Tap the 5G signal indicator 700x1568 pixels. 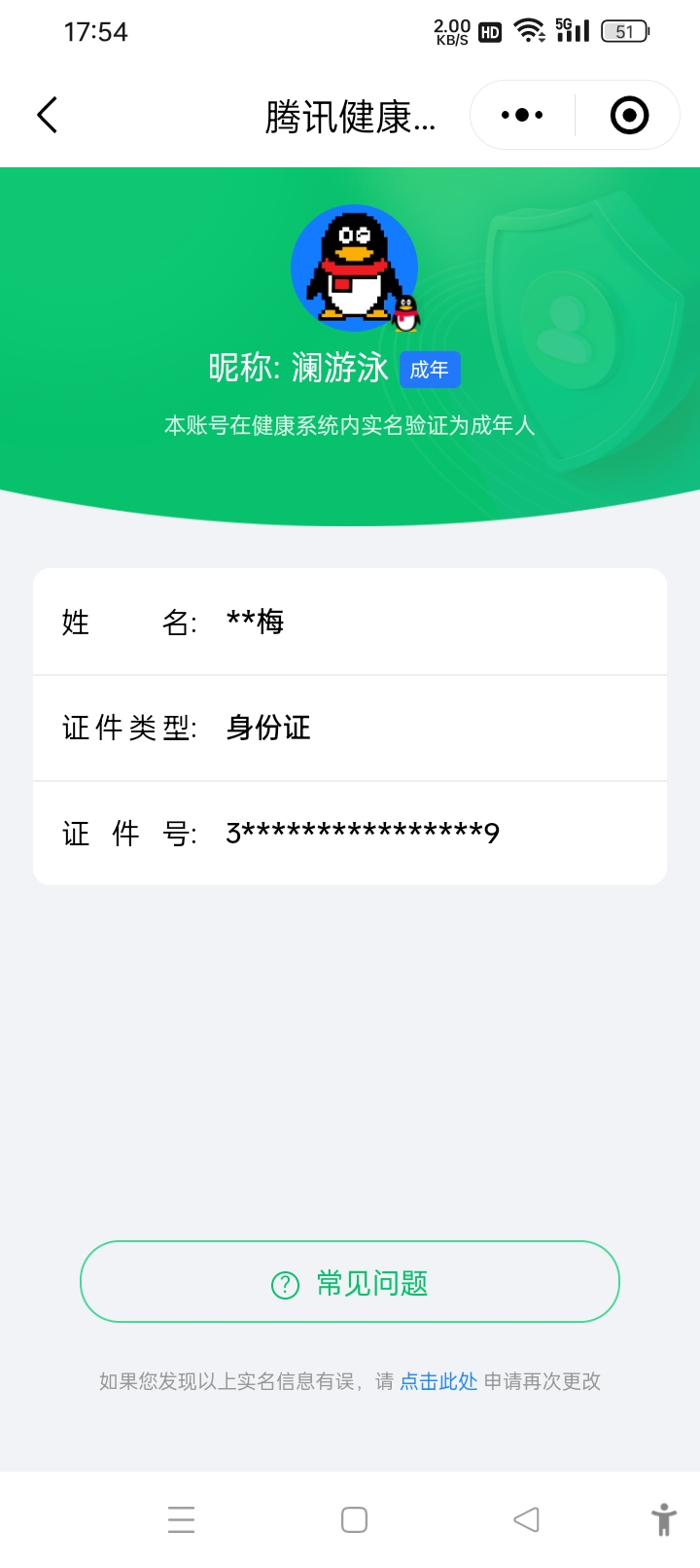[x=574, y=30]
